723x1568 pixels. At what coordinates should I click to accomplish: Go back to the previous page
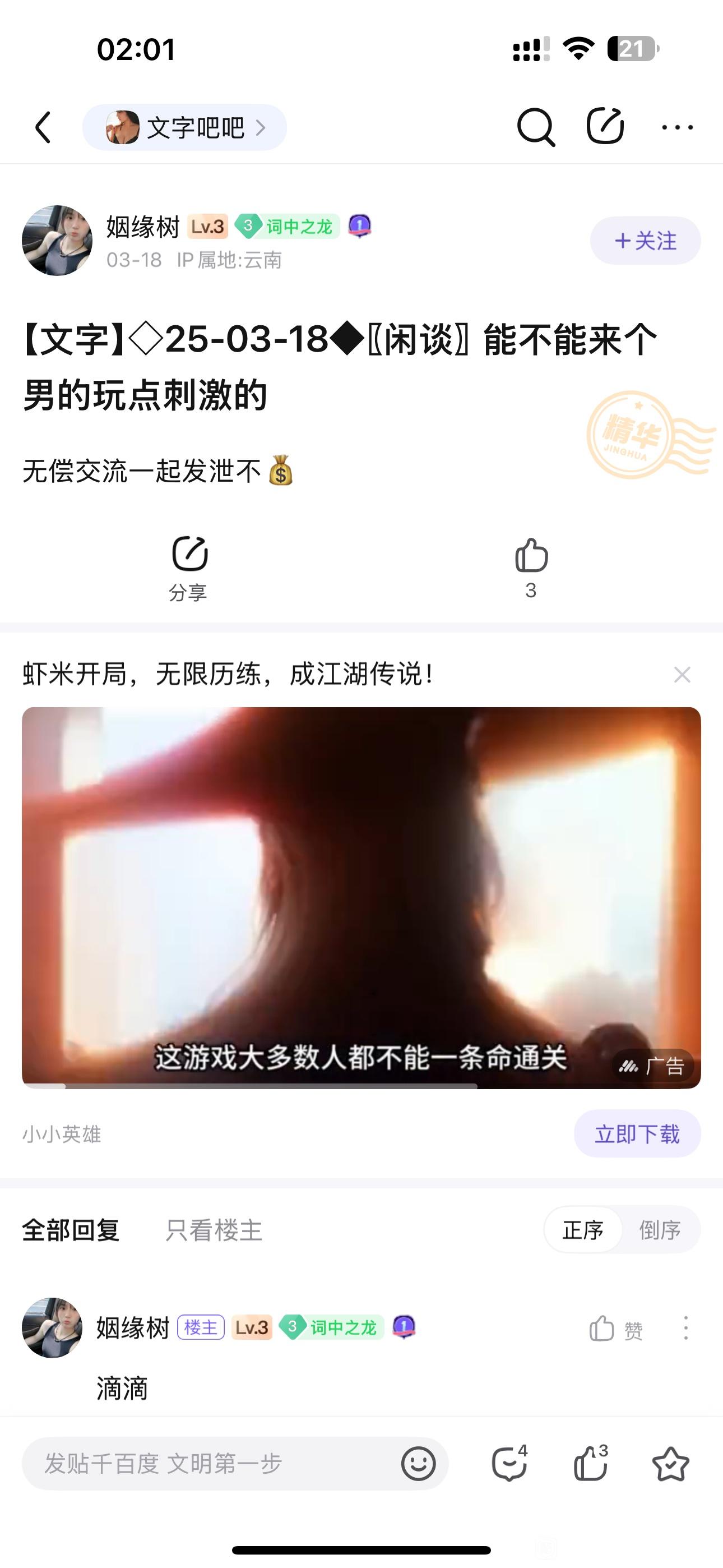(x=44, y=127)
